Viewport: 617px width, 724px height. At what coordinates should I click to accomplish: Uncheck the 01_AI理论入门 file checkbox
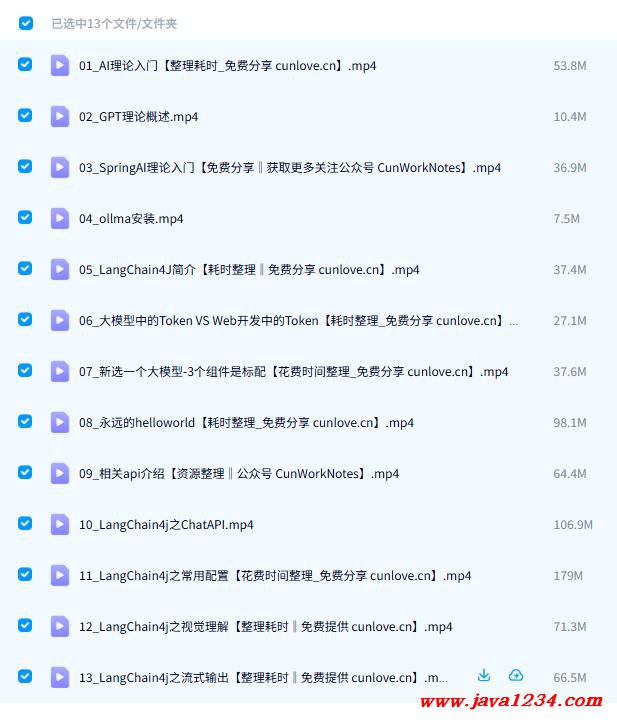point(25,65)
